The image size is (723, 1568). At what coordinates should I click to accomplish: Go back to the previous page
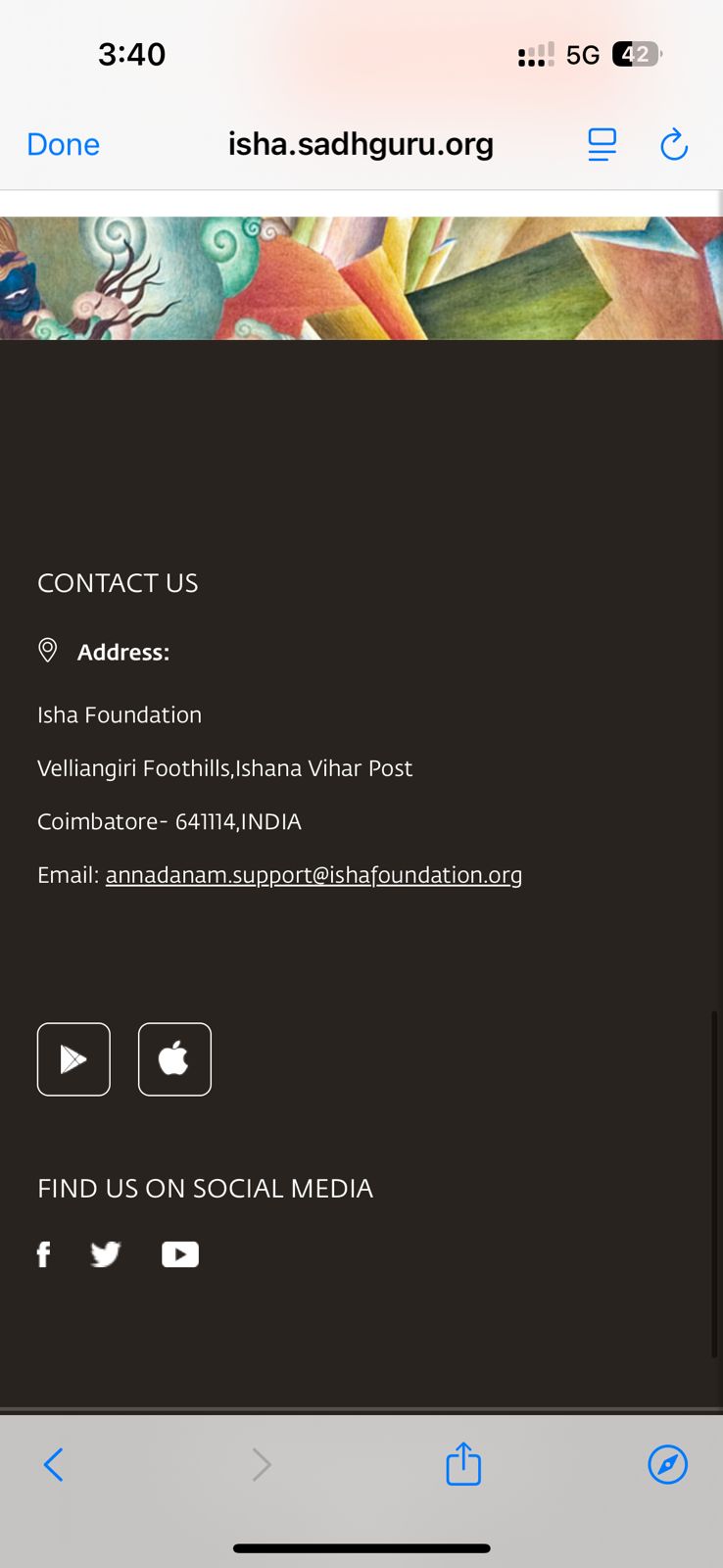[54, 1465]
